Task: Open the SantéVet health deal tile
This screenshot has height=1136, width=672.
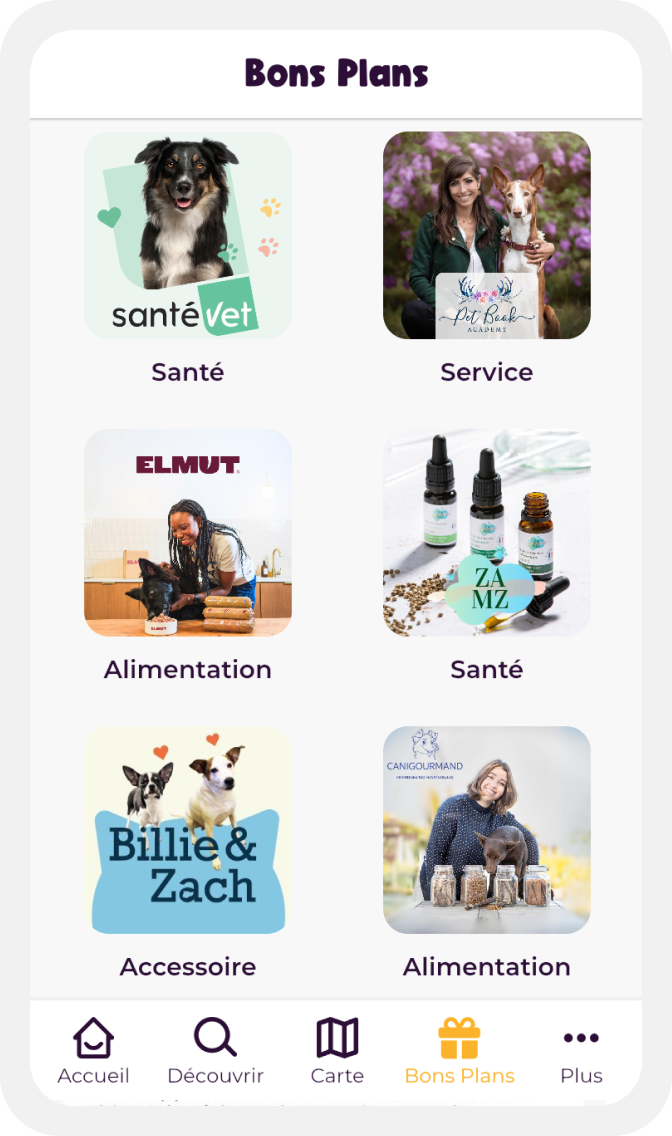Action: tap(188, 236)
